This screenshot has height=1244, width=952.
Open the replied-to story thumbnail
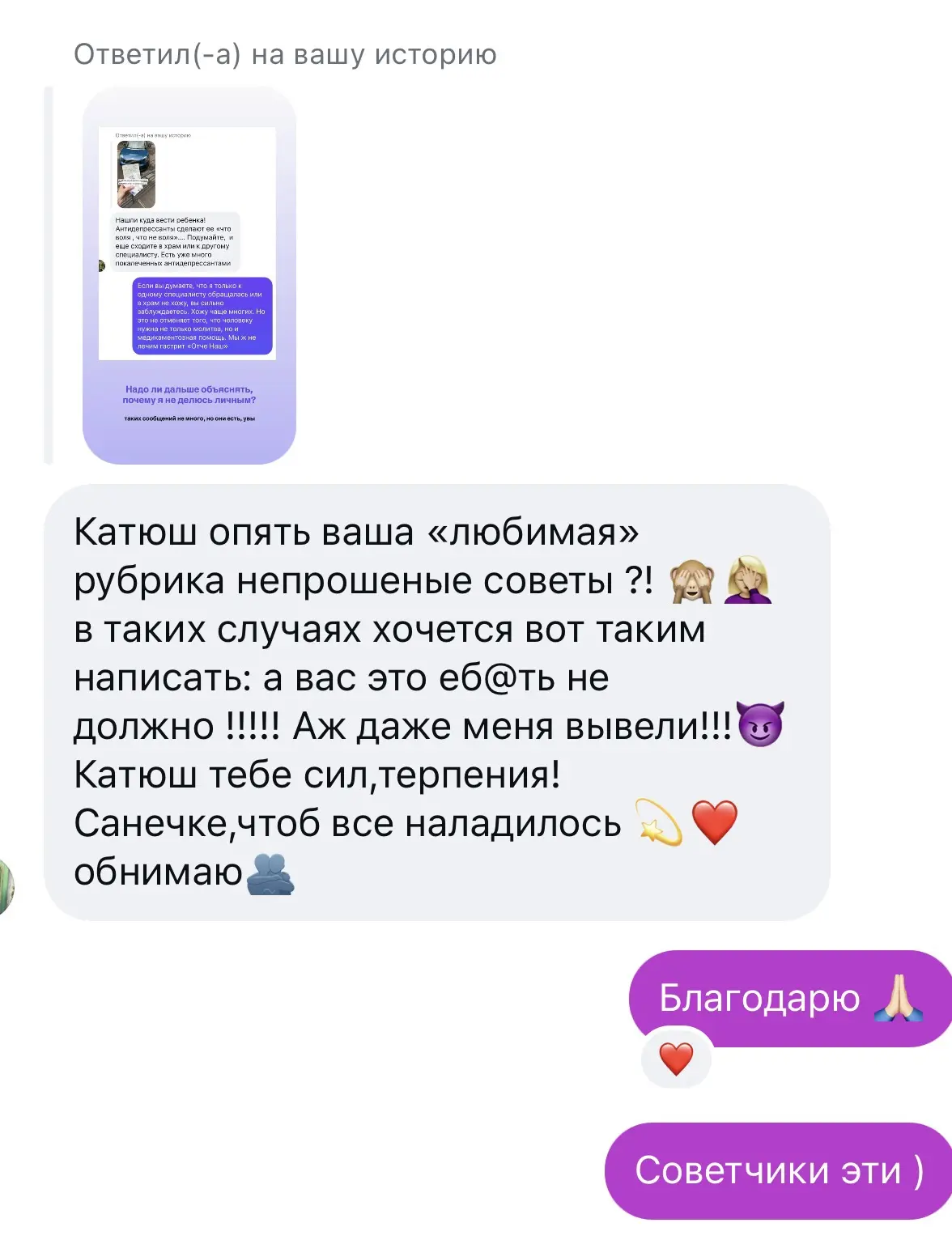189,275
